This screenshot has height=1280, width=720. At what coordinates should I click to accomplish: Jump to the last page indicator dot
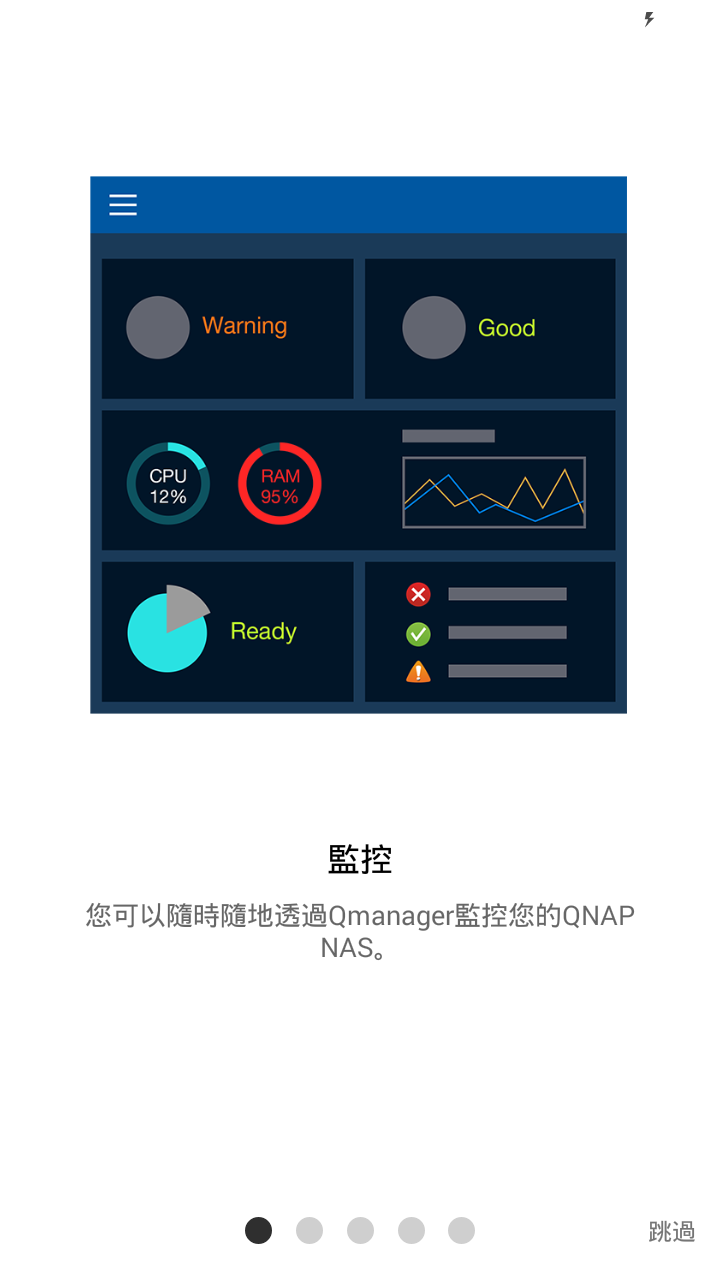pyautogui.click(x=461, y=1231)
